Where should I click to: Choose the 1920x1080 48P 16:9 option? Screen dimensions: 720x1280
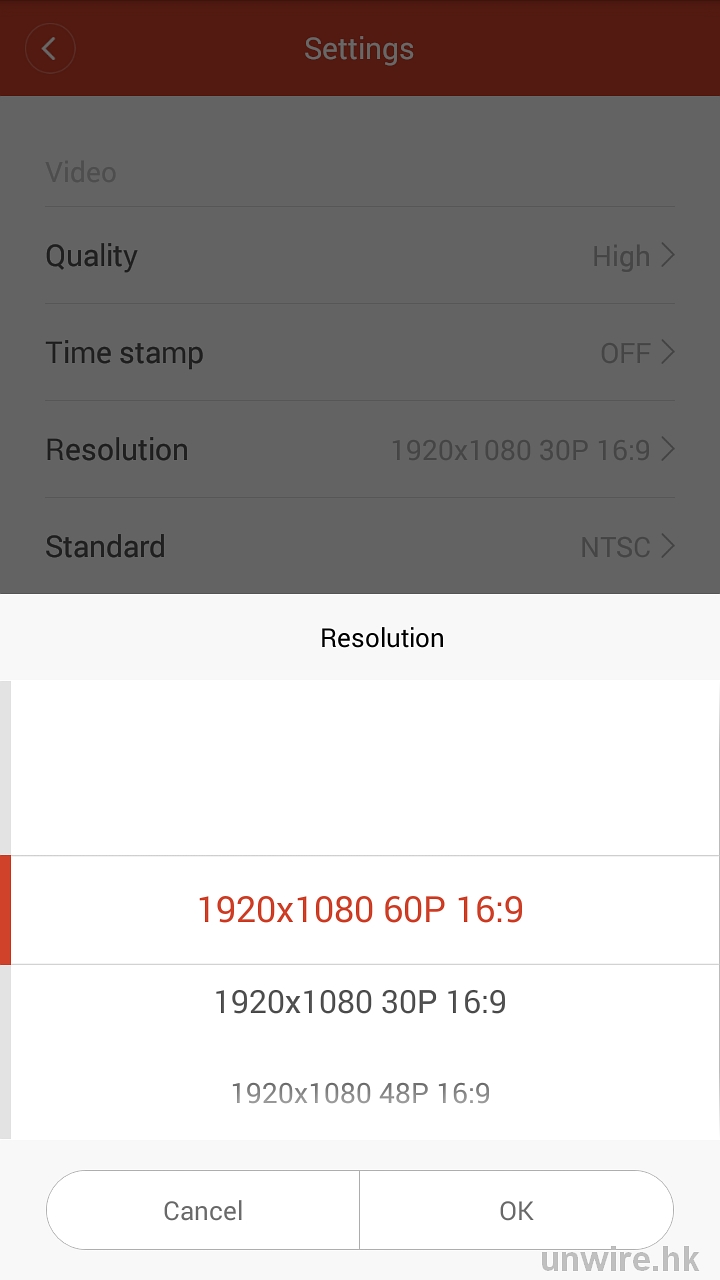pyautogui.click(x=360, y=1093)
